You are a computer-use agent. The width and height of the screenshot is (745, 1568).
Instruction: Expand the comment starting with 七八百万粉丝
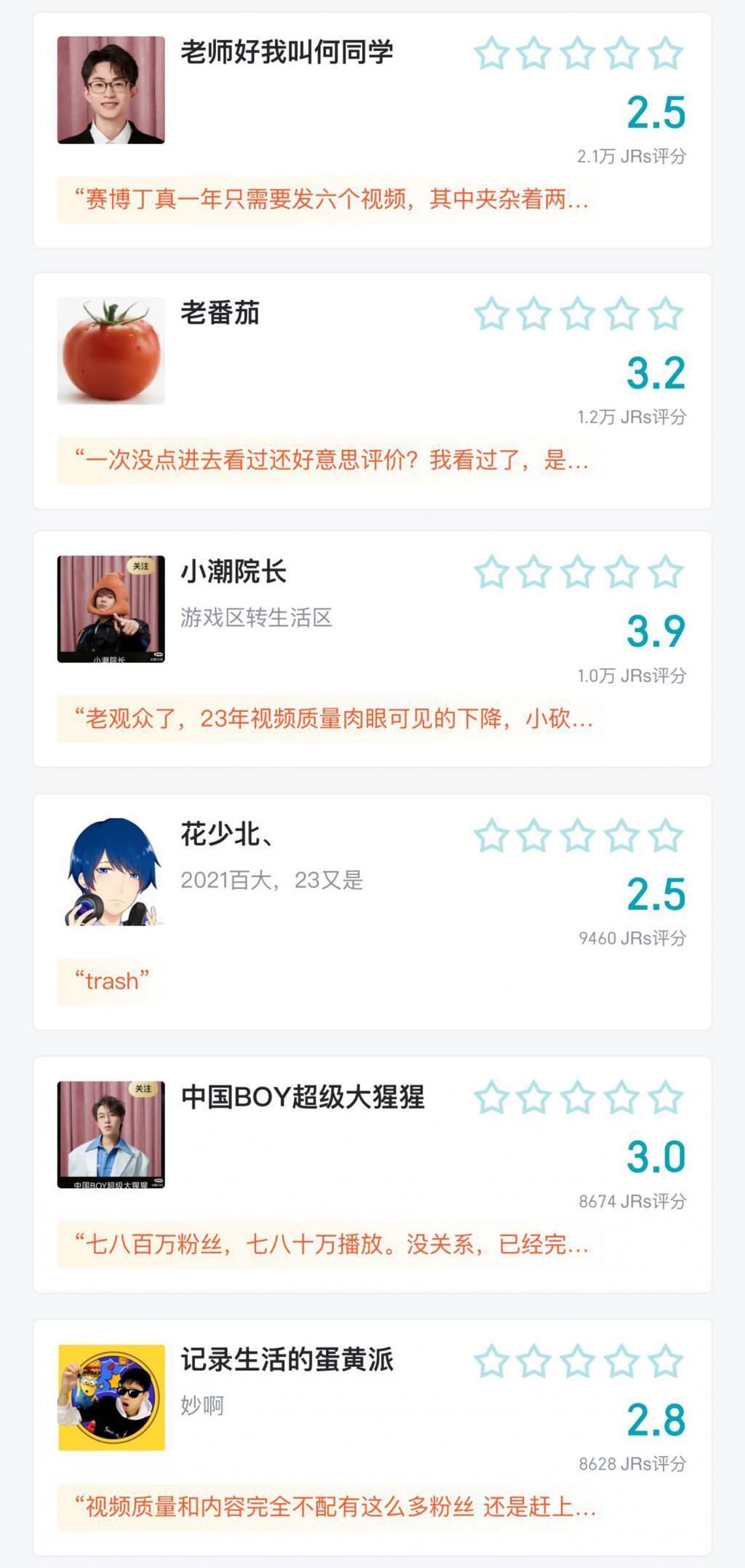(331, 1245)
